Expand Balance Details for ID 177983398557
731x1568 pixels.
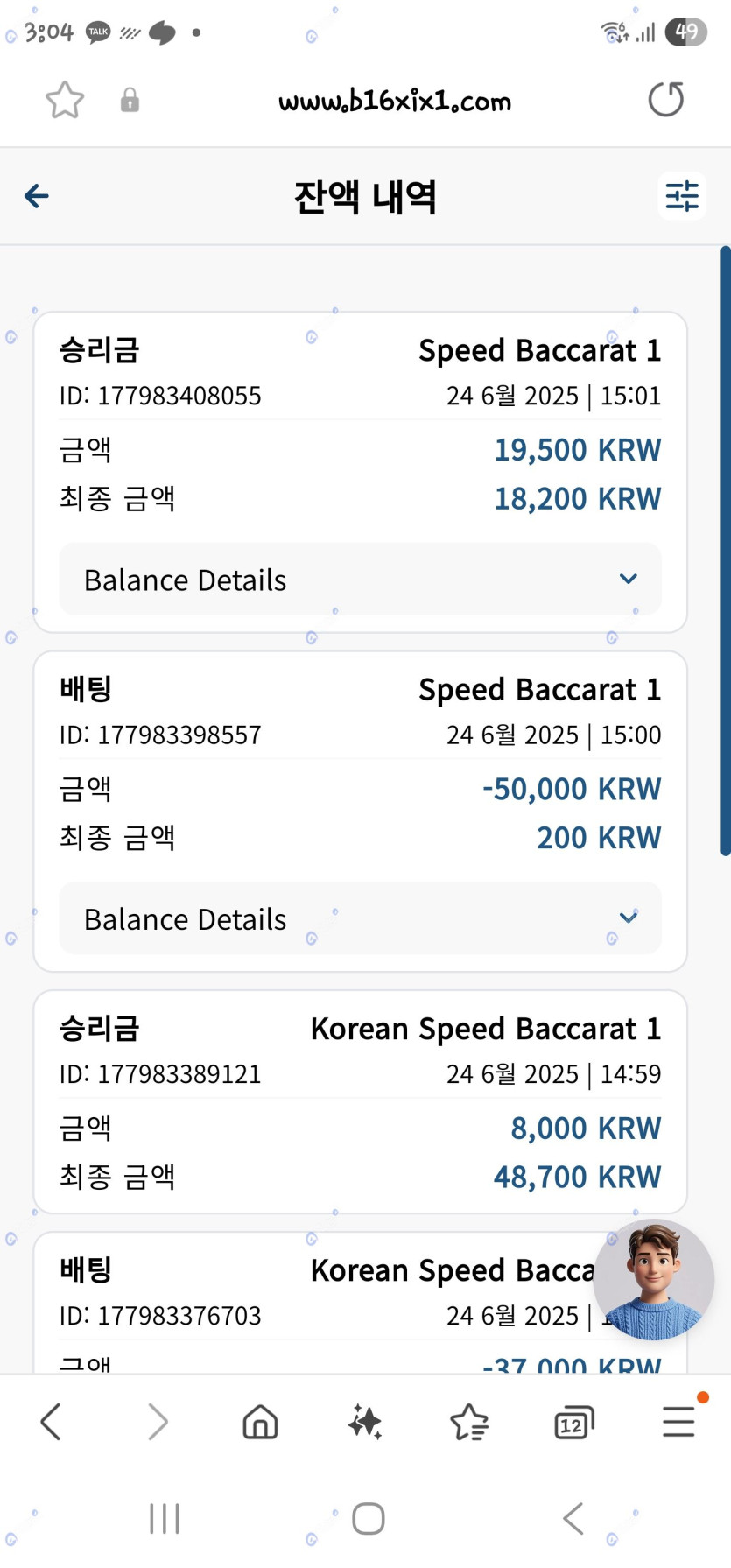tap(360, 918)
